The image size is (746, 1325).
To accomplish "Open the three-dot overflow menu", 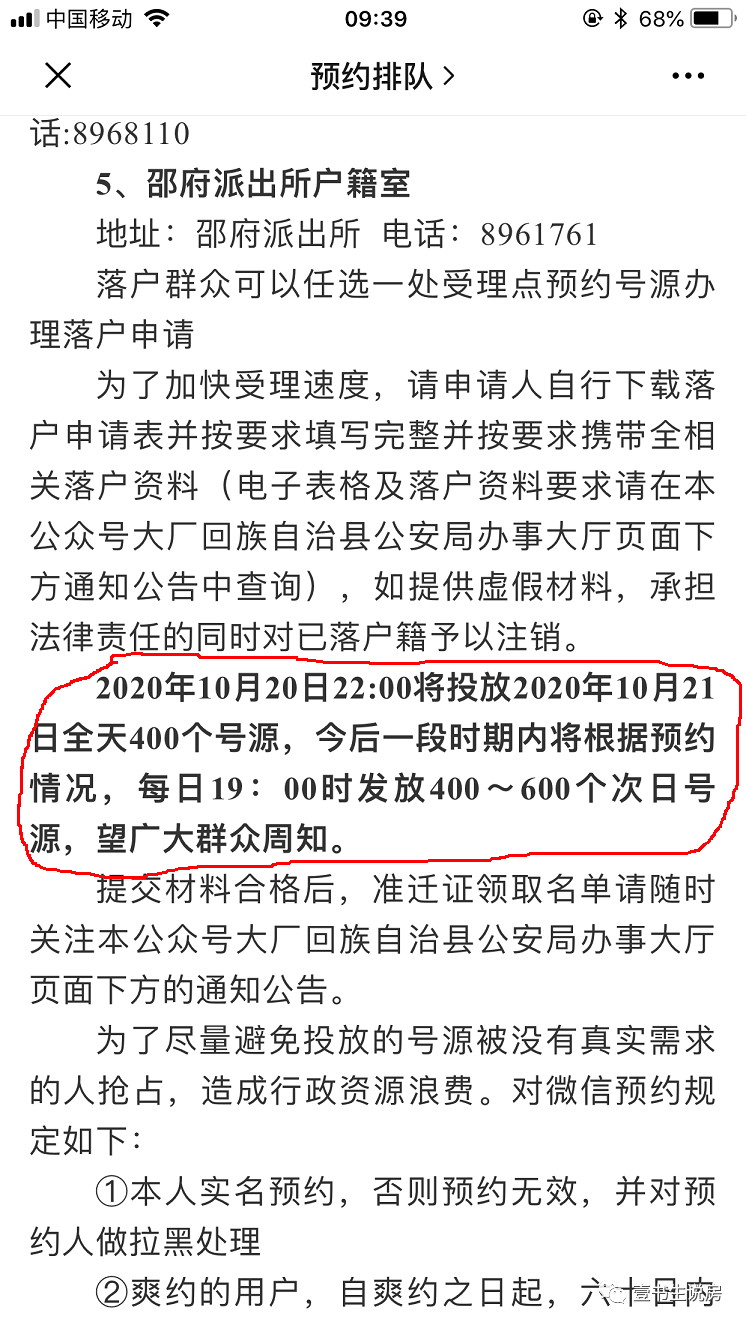I will tap(688, 77).
